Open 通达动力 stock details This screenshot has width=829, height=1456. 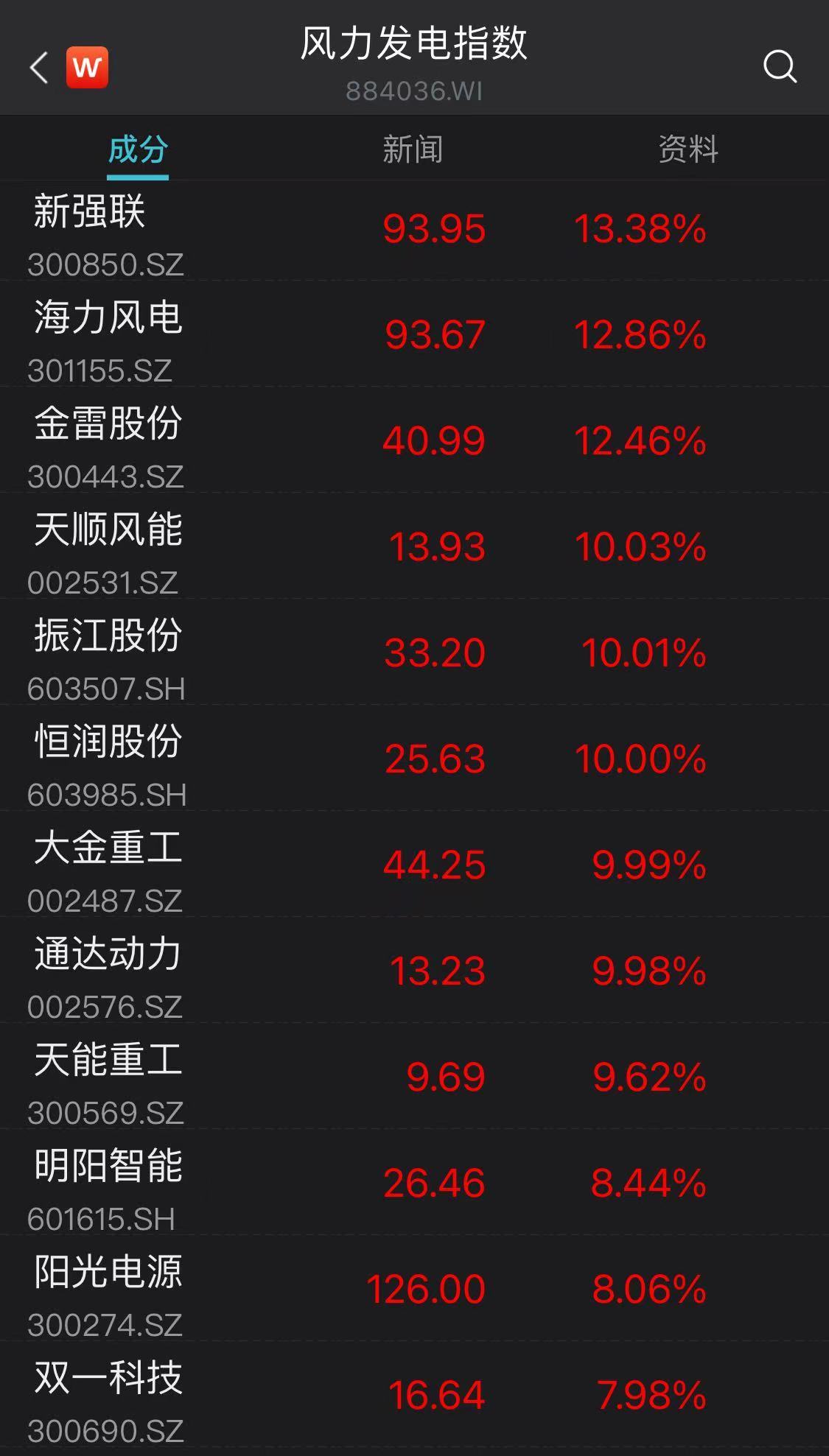pos(414,970)
